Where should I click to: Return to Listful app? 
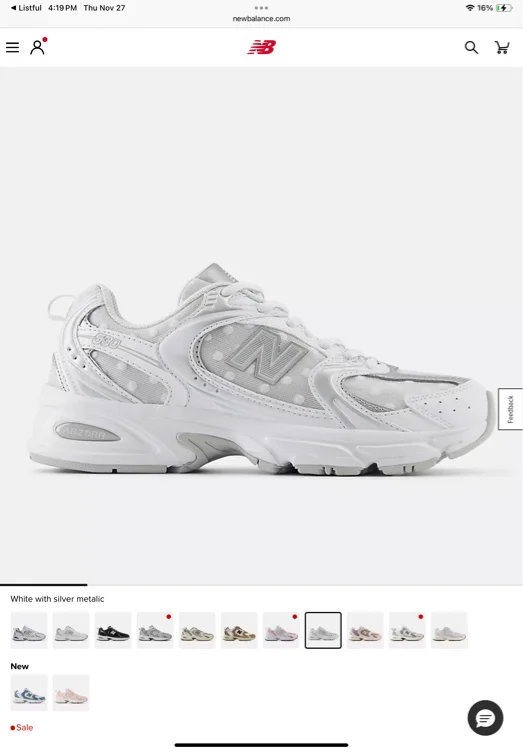point(26,8)
